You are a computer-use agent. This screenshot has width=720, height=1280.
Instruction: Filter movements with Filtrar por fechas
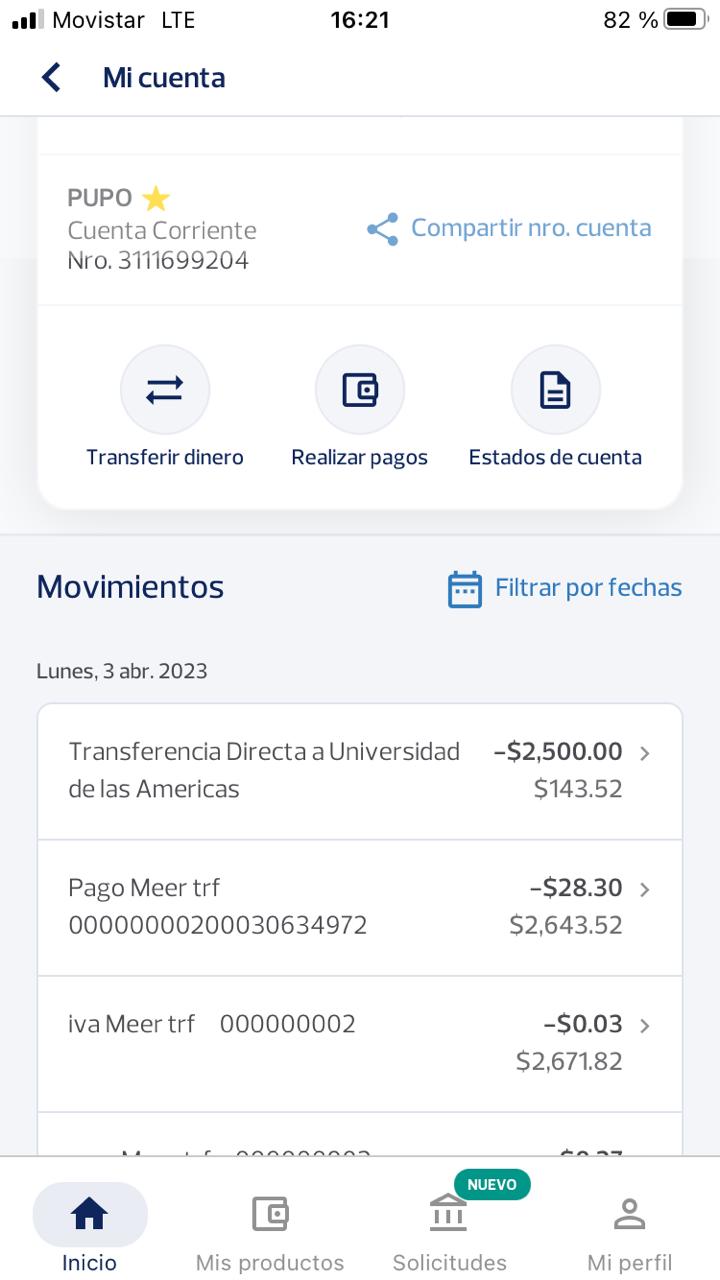(565, 588)
